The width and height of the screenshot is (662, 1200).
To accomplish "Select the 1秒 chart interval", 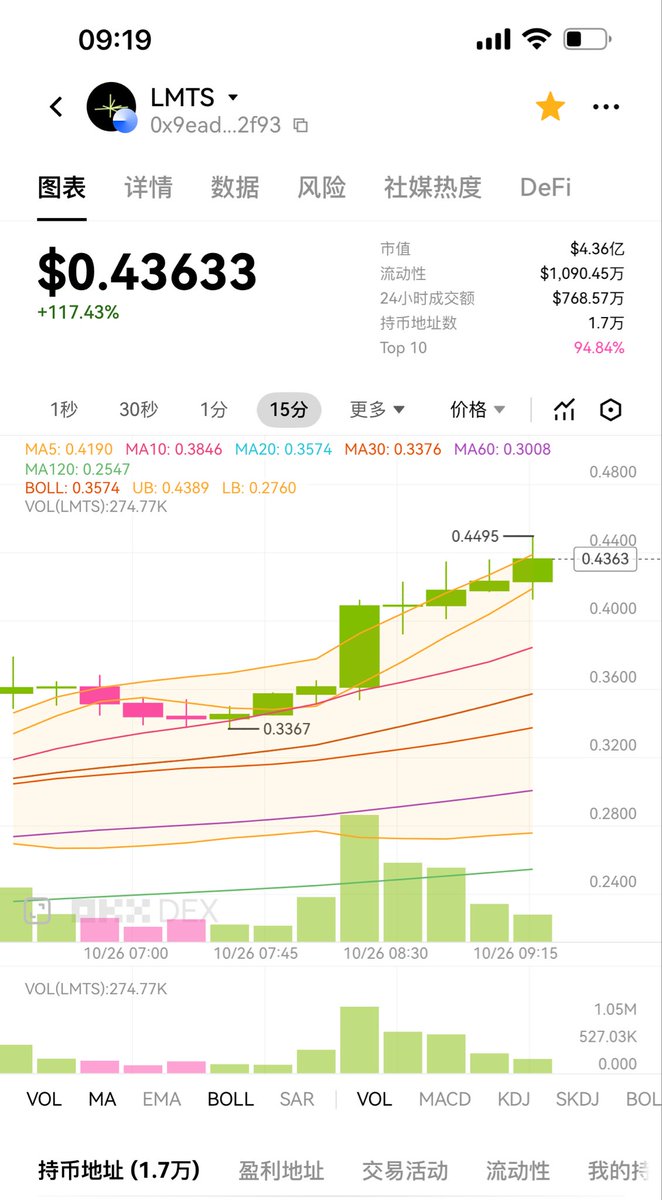I will point(64,409).
